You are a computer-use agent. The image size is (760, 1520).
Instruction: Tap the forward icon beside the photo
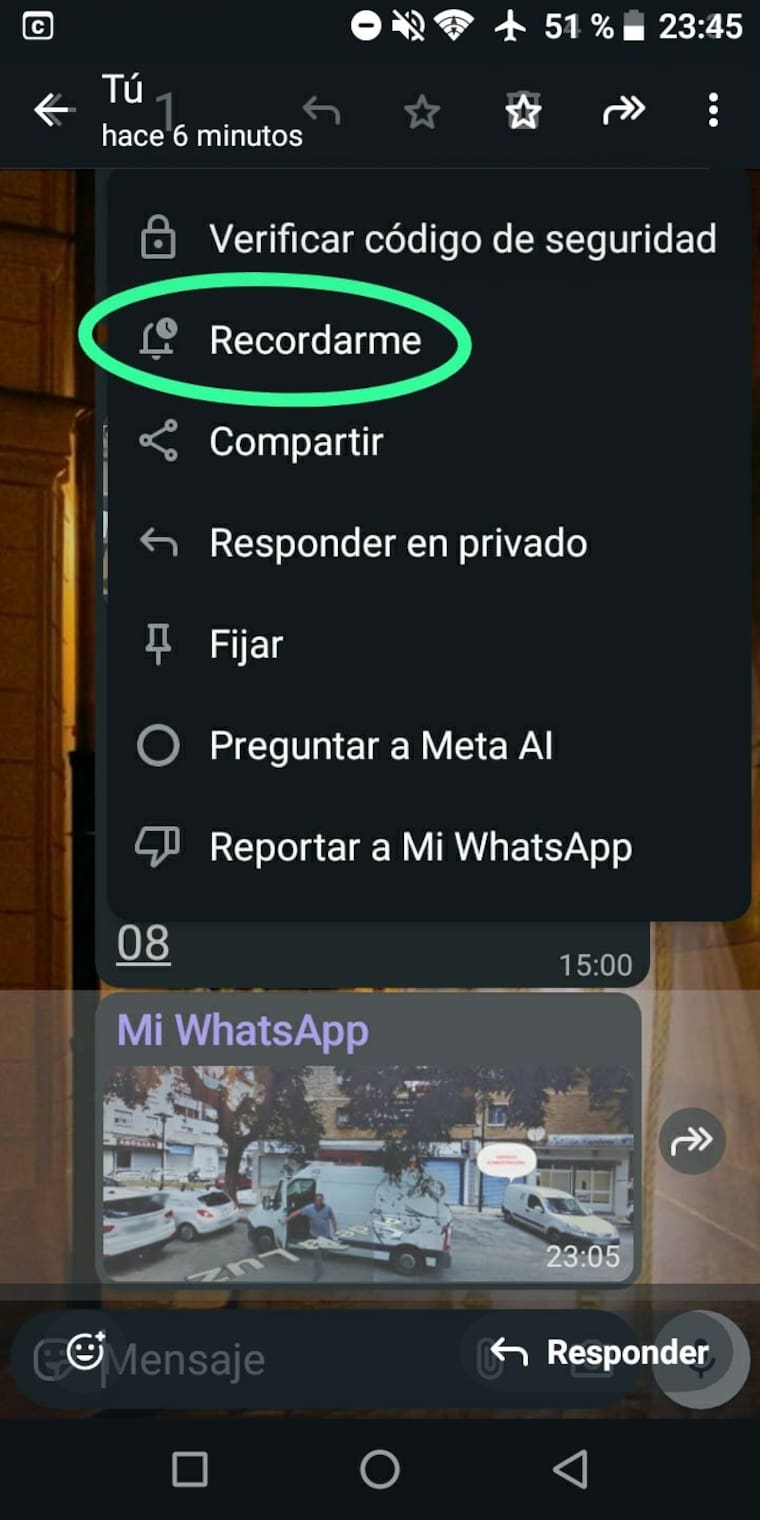coord(692,1139)
